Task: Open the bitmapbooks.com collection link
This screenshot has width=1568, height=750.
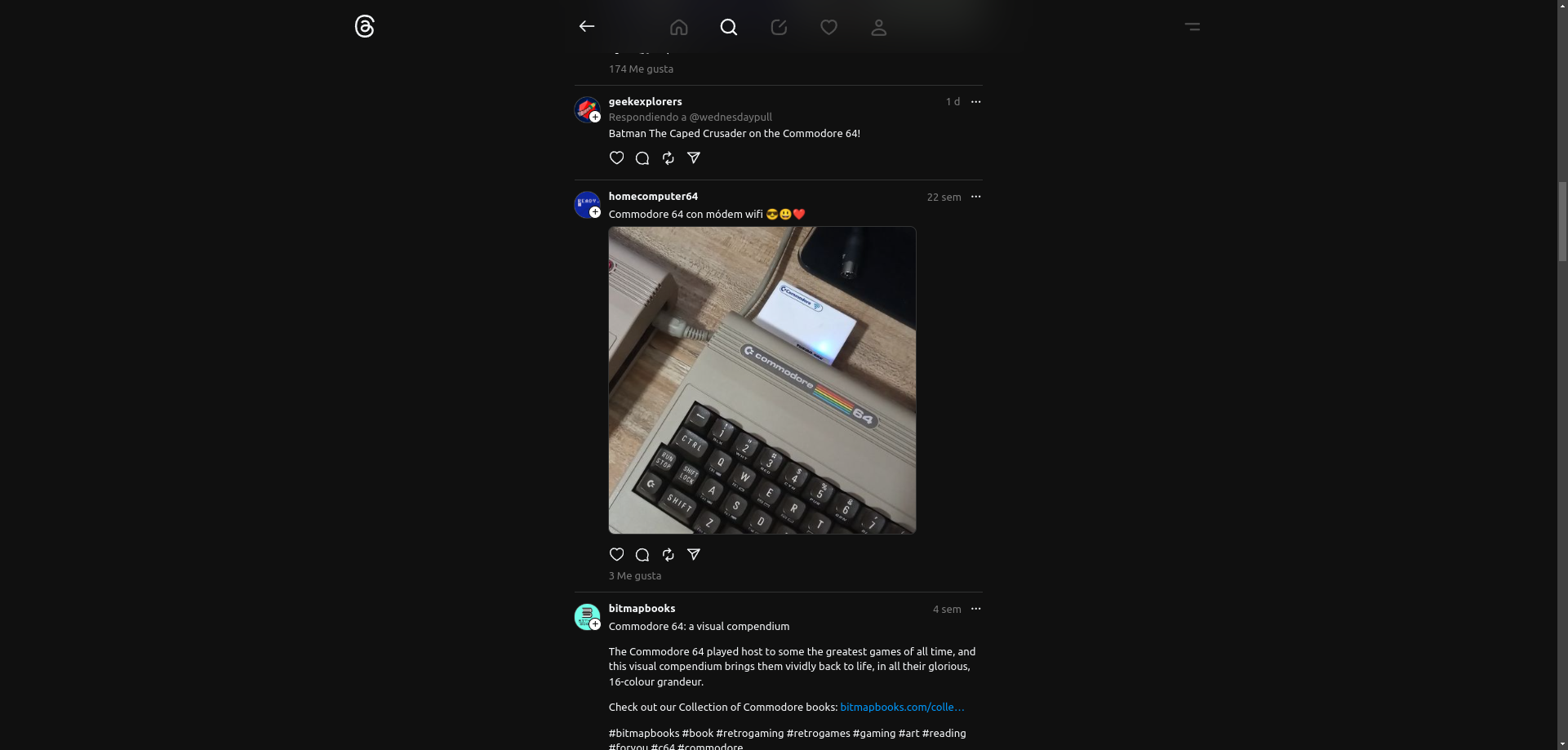Action: coord(901,708)
